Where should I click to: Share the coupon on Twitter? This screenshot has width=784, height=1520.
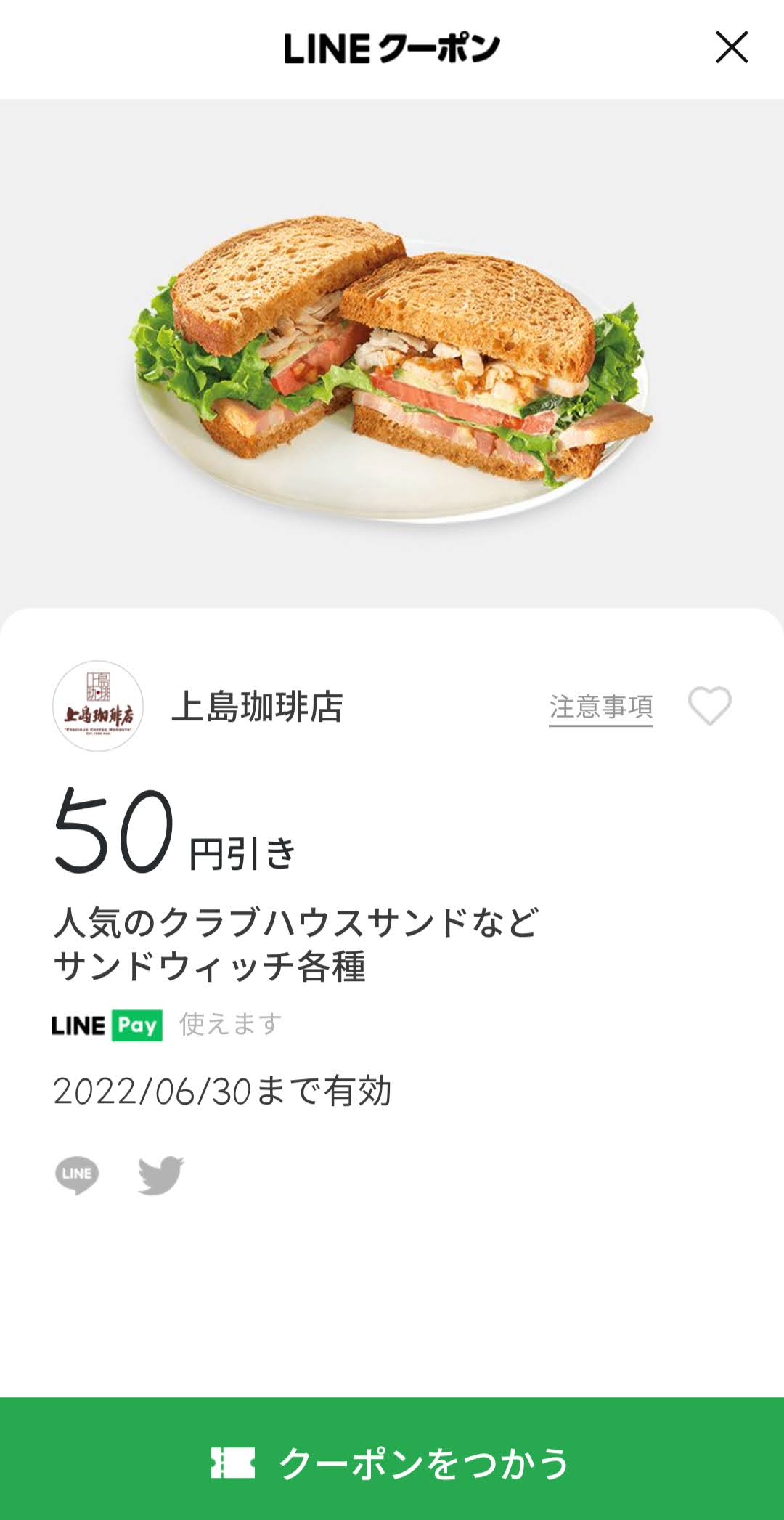pos(161,1175)
